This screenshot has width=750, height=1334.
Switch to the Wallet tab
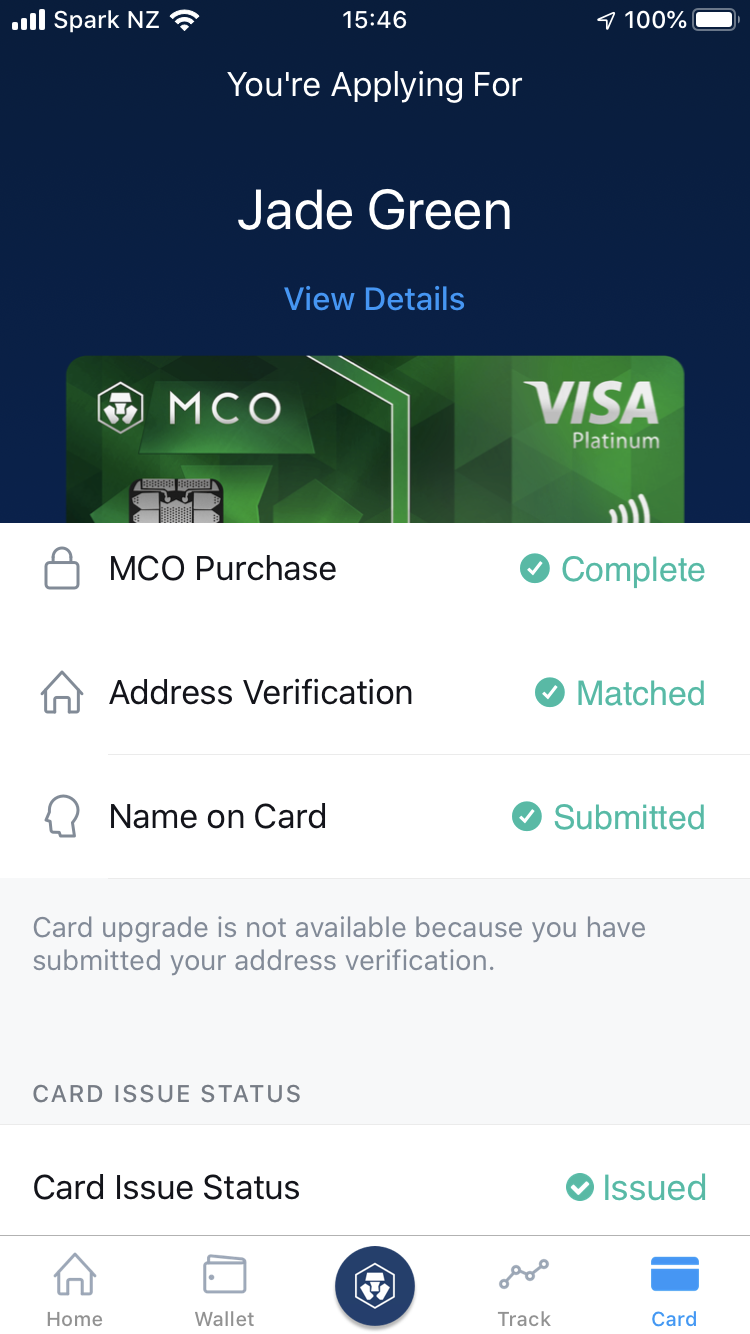(x=225, y=1290)
